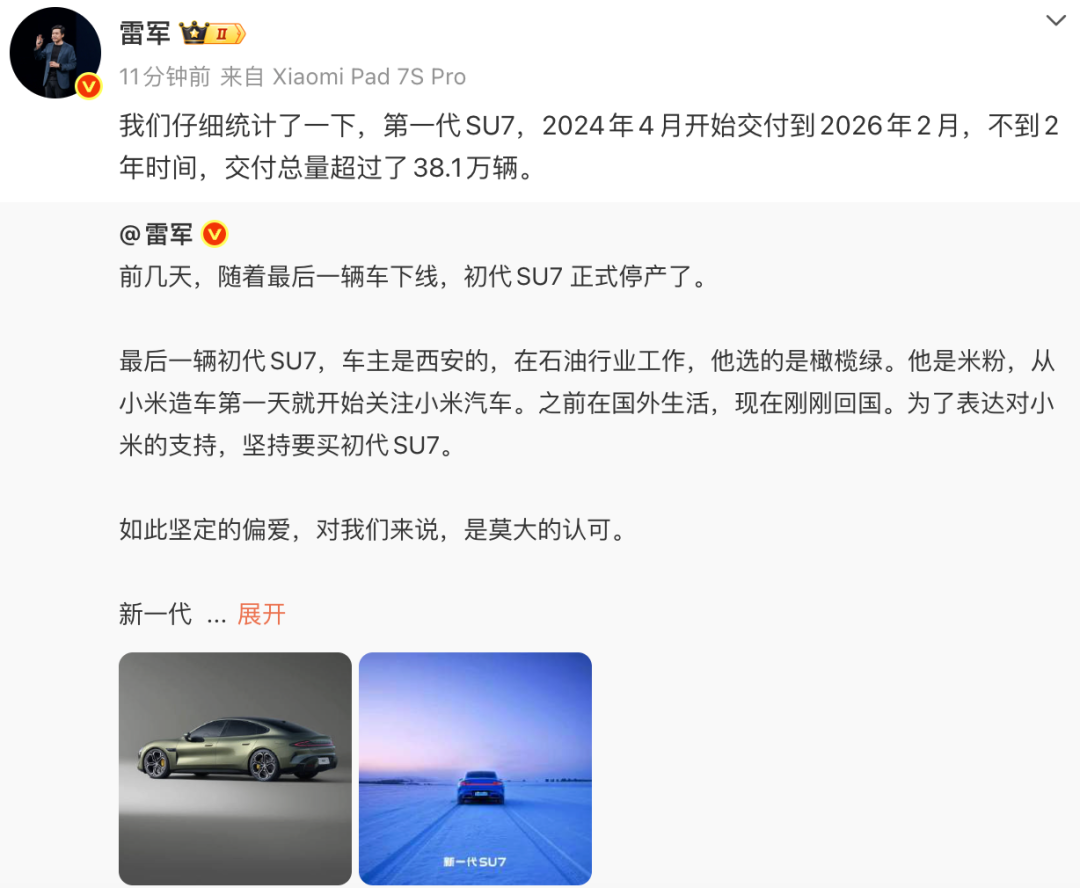Open 雷军's profile picture
Image resolution: width=1080 pixels, height=888 pixels.
(x=55, y=53)
